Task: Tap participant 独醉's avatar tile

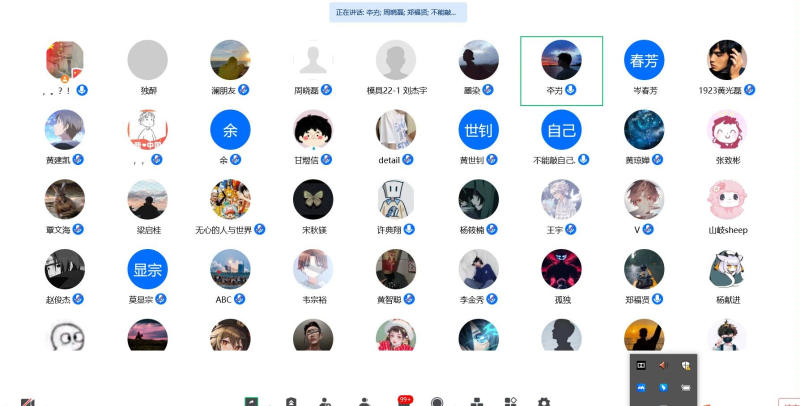Action: point(148,62)
